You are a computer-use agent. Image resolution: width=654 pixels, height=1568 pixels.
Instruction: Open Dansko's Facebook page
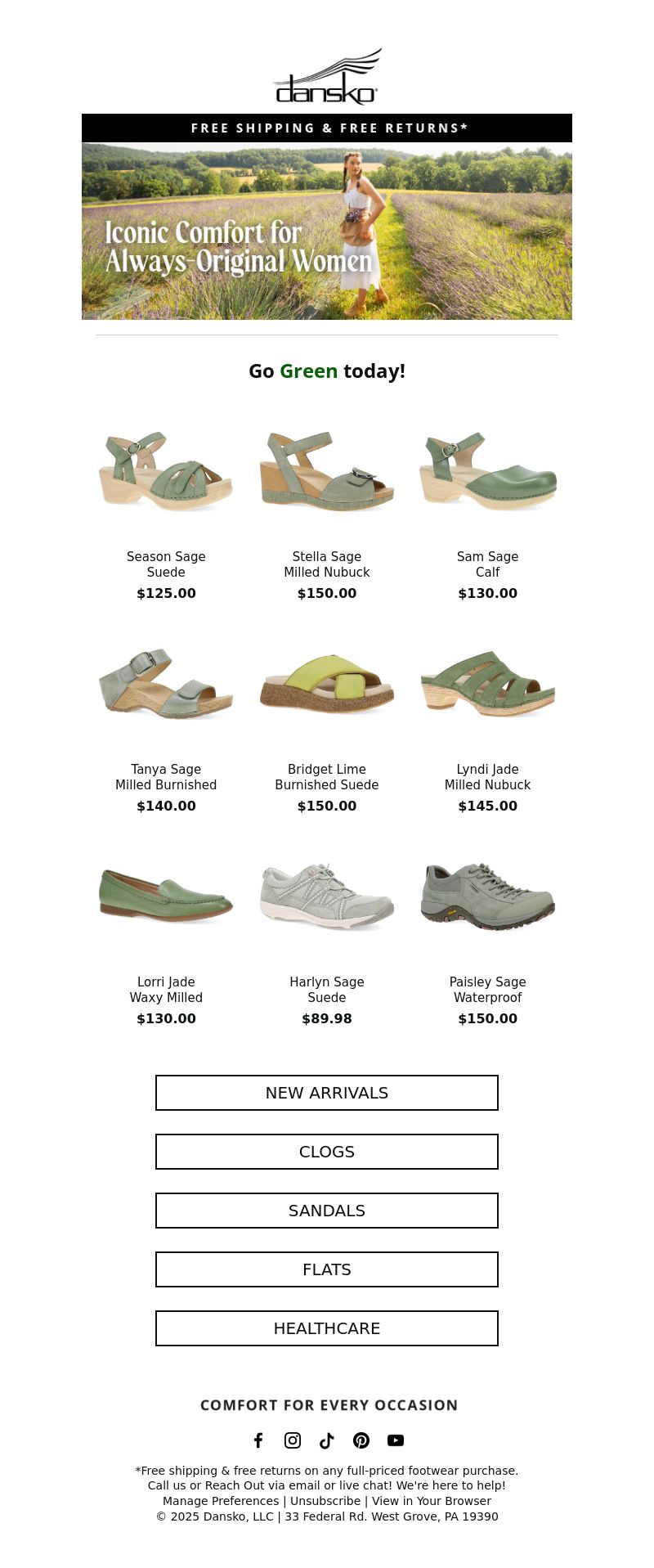(258, 1440)
